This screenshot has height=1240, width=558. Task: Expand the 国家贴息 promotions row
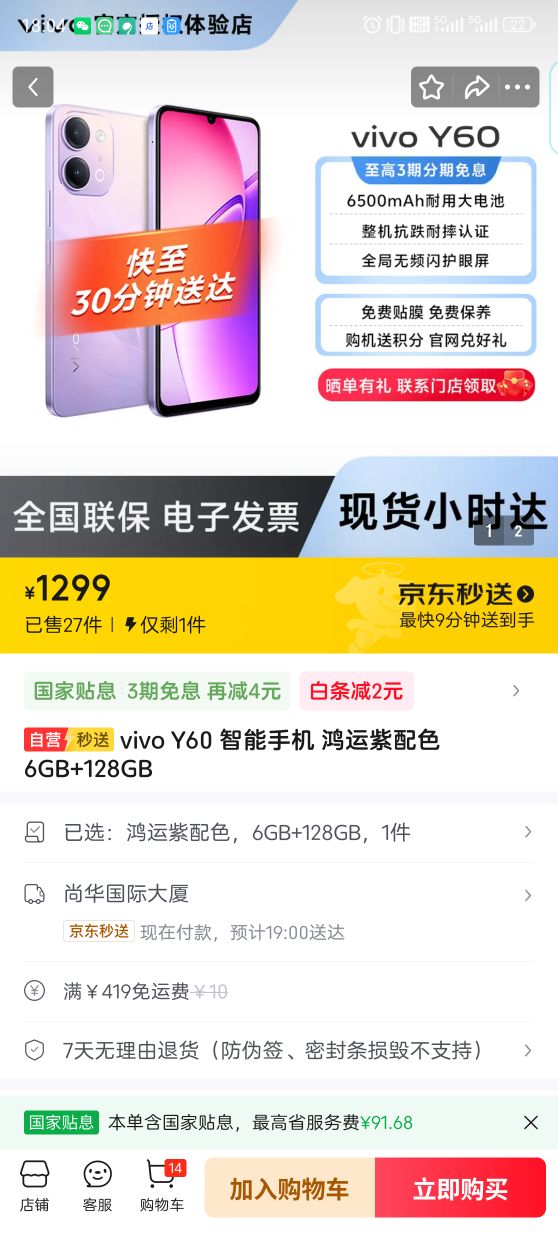279,691
